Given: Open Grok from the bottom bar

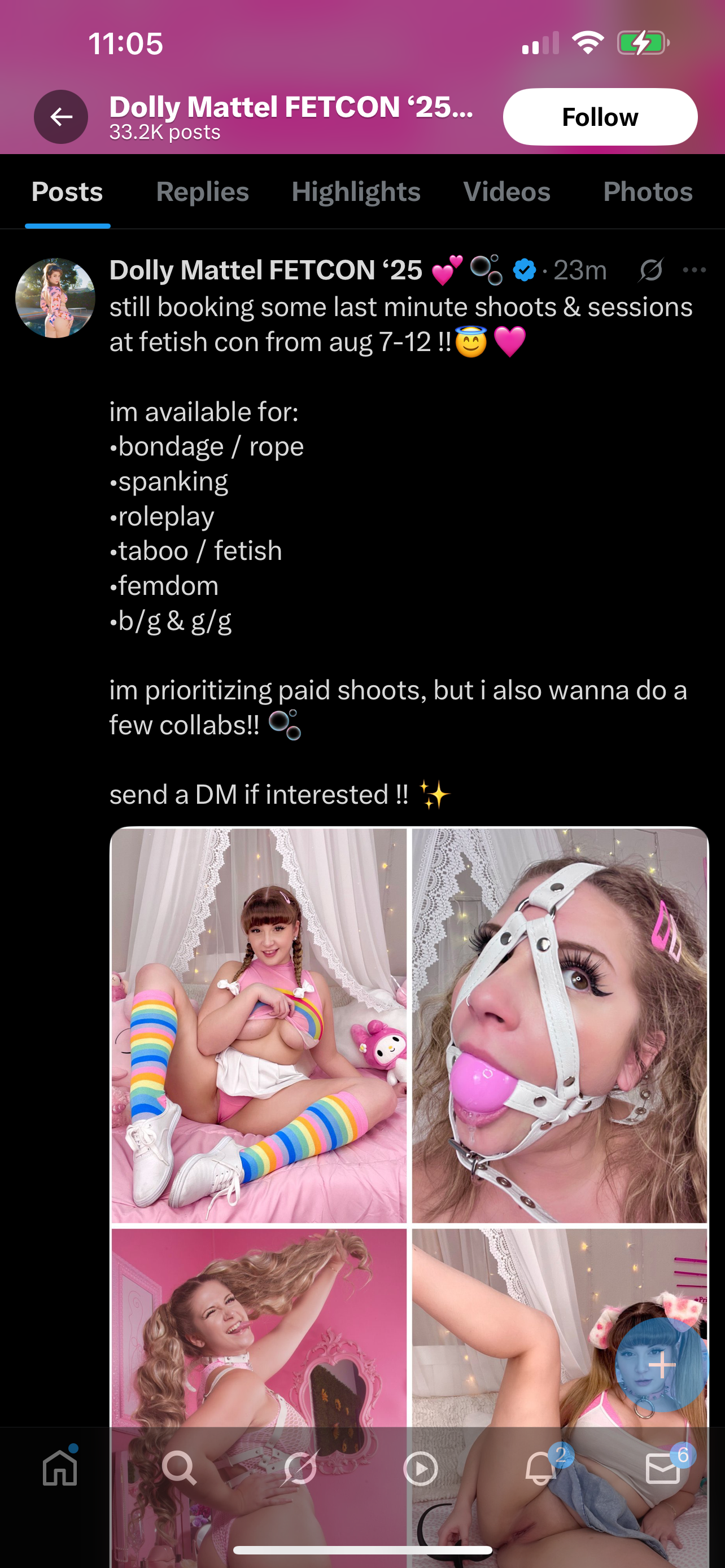Looking at the screenshot, I should (300, 1468).
